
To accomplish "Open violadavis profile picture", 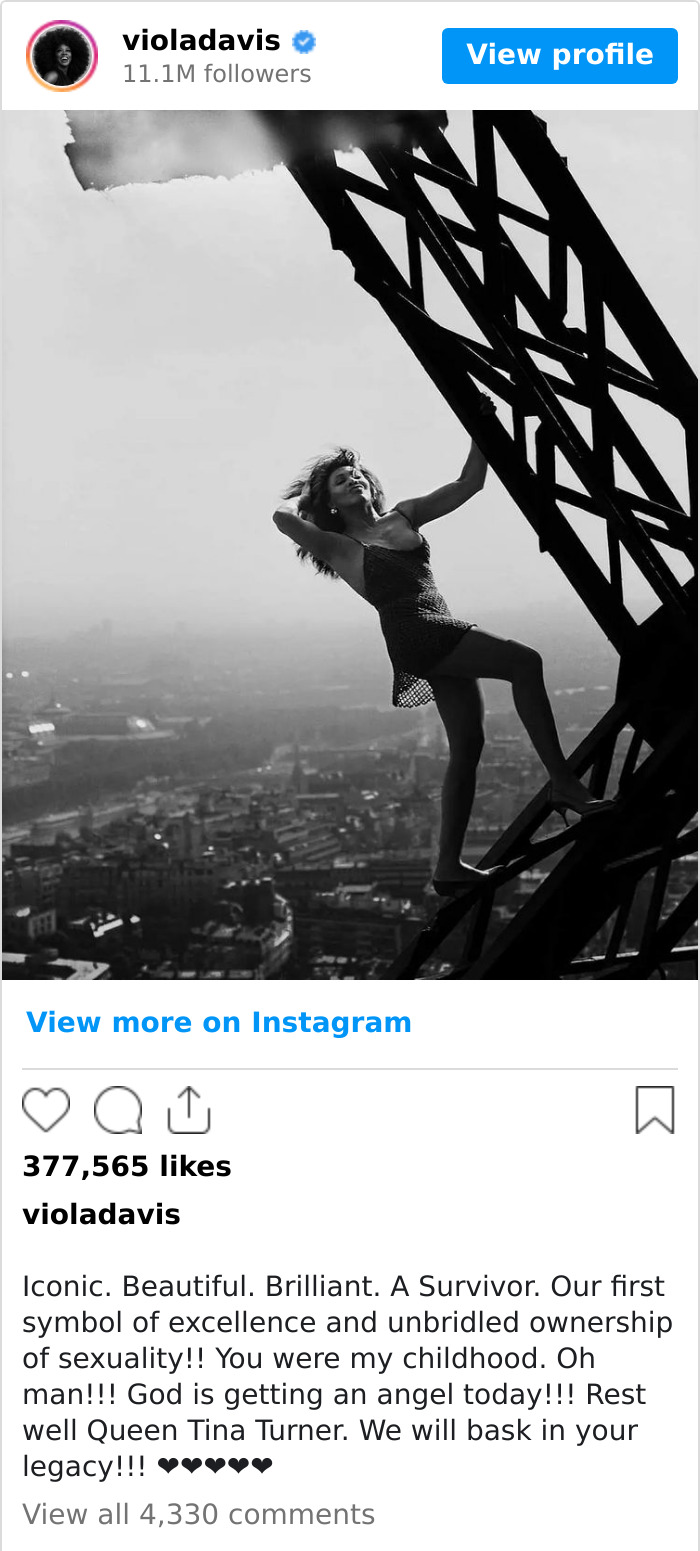I will (x=62, y=55).
